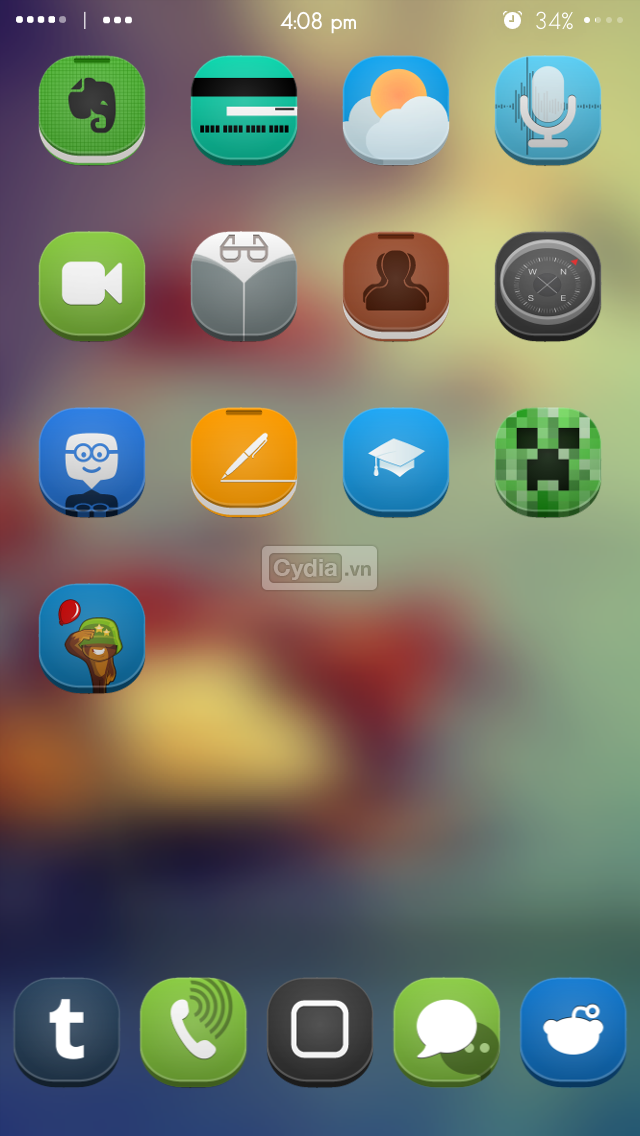
Task: Open the Weather app
Action: pos(396,108)
